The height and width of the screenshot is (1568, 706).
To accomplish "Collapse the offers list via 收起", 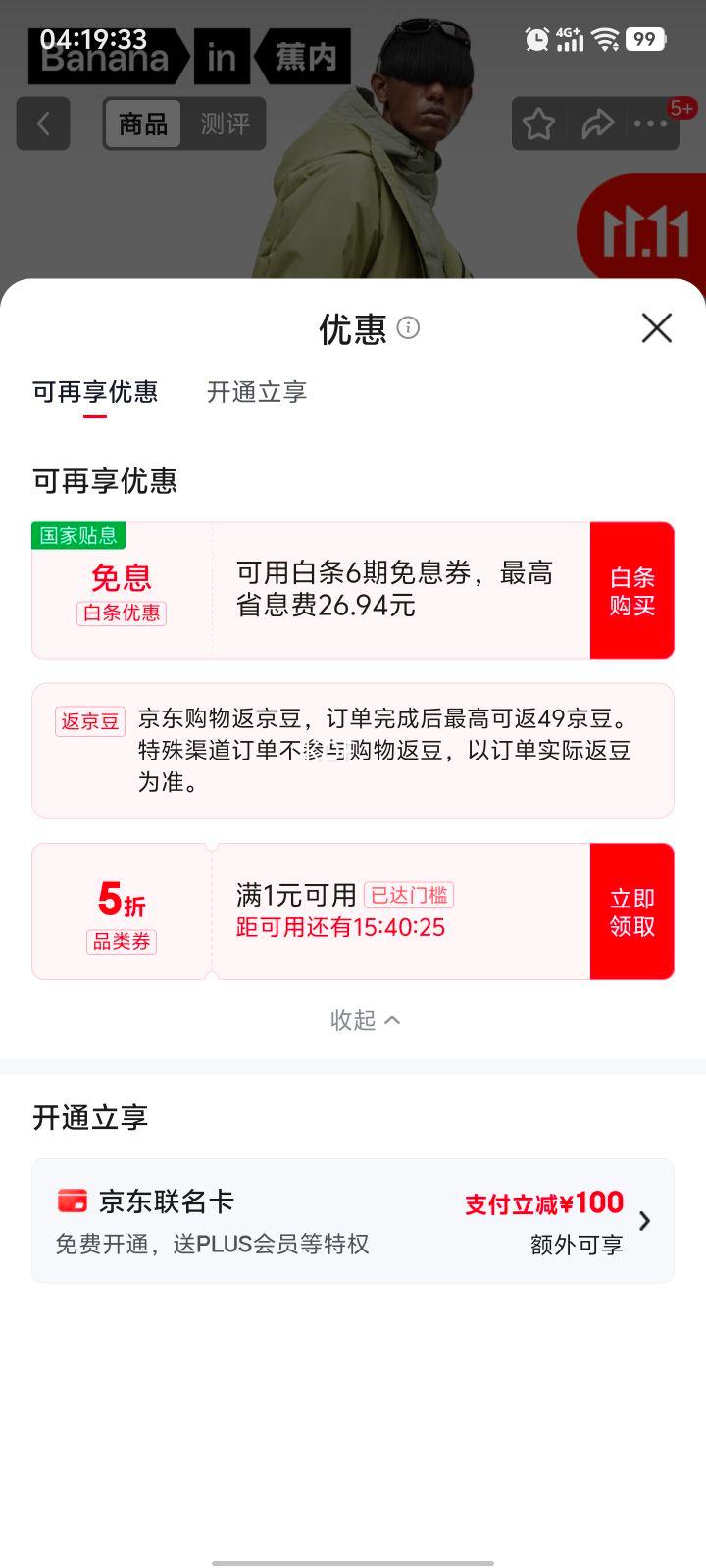I will tap(364, 1020).
